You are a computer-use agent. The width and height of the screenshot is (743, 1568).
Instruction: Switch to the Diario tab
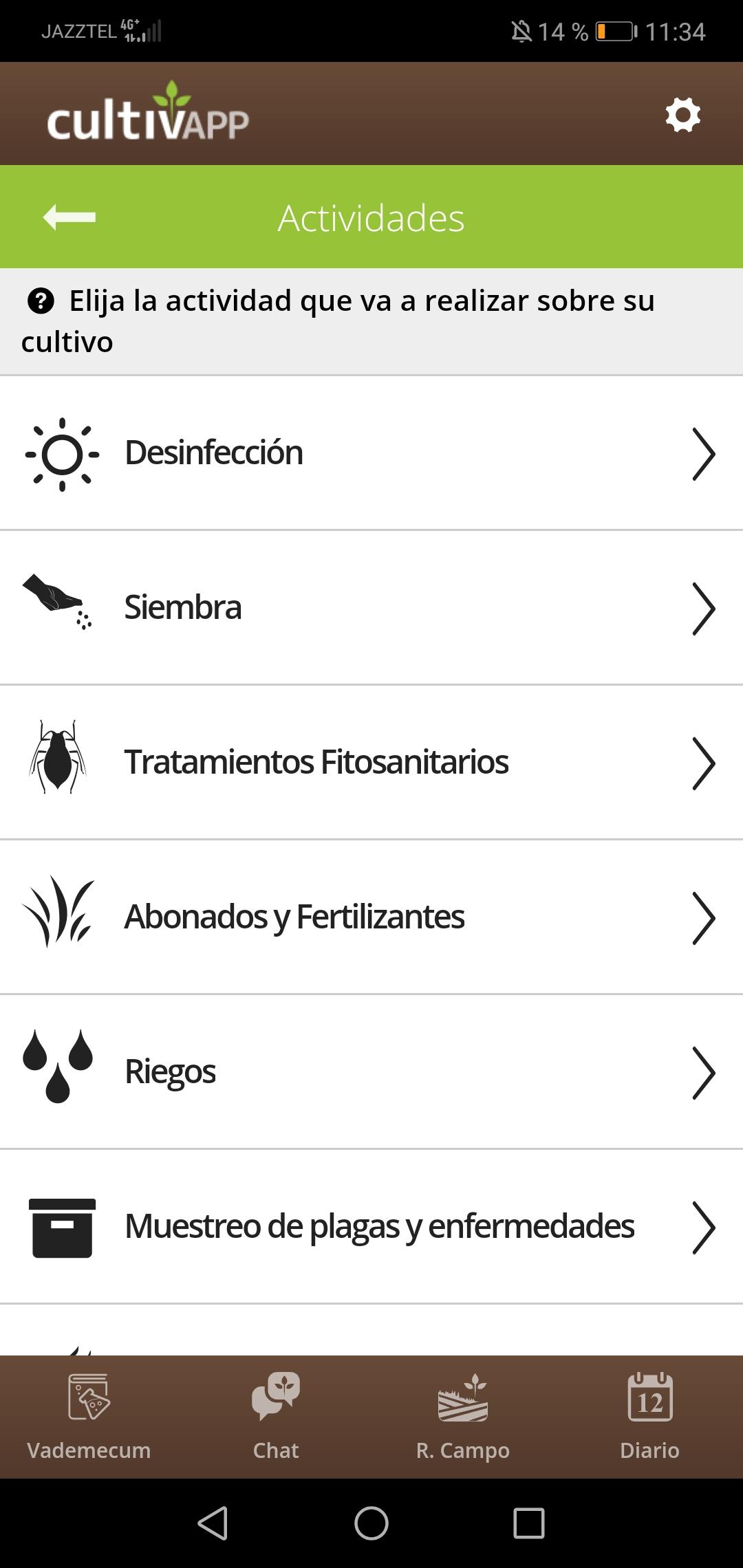click(650, 1417)
